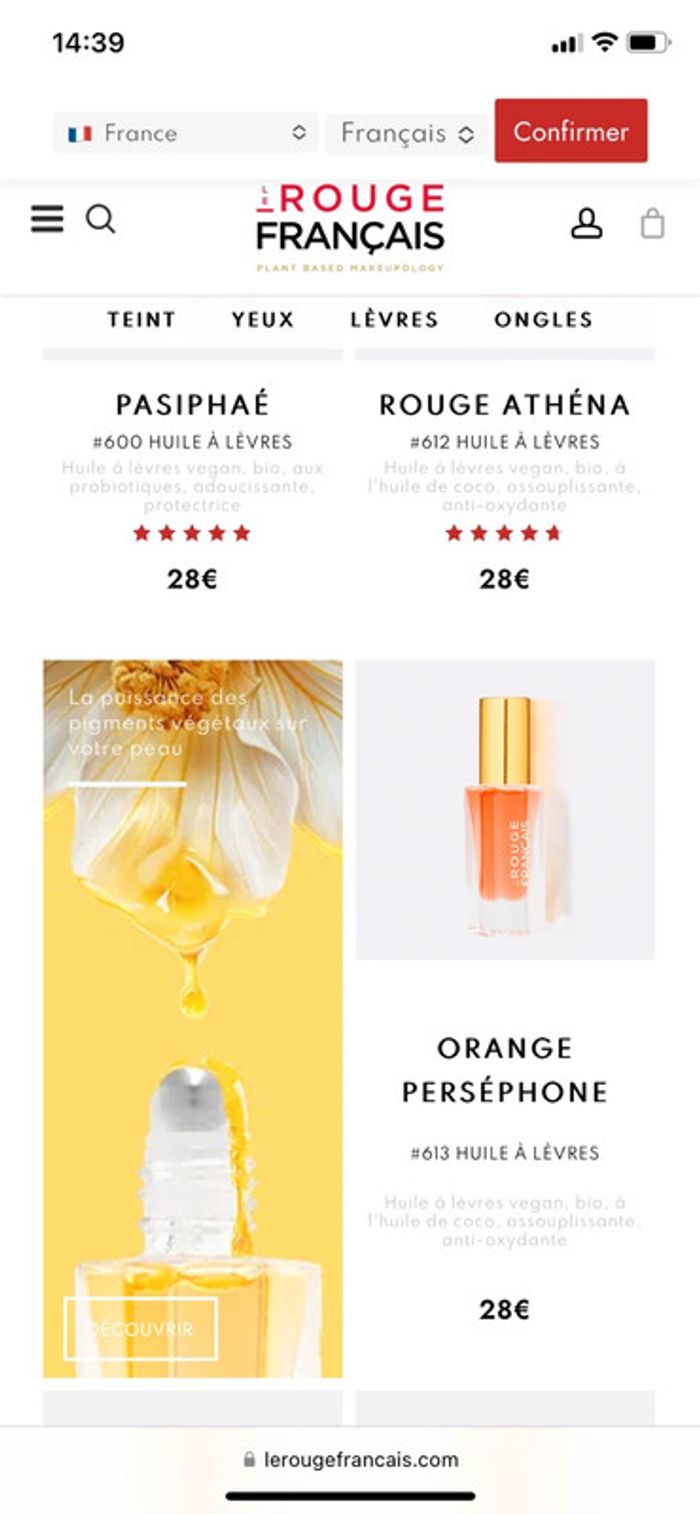Confirm the country and language selection
This screenshot has height=1514, width=700.
(x=571, y=131)
